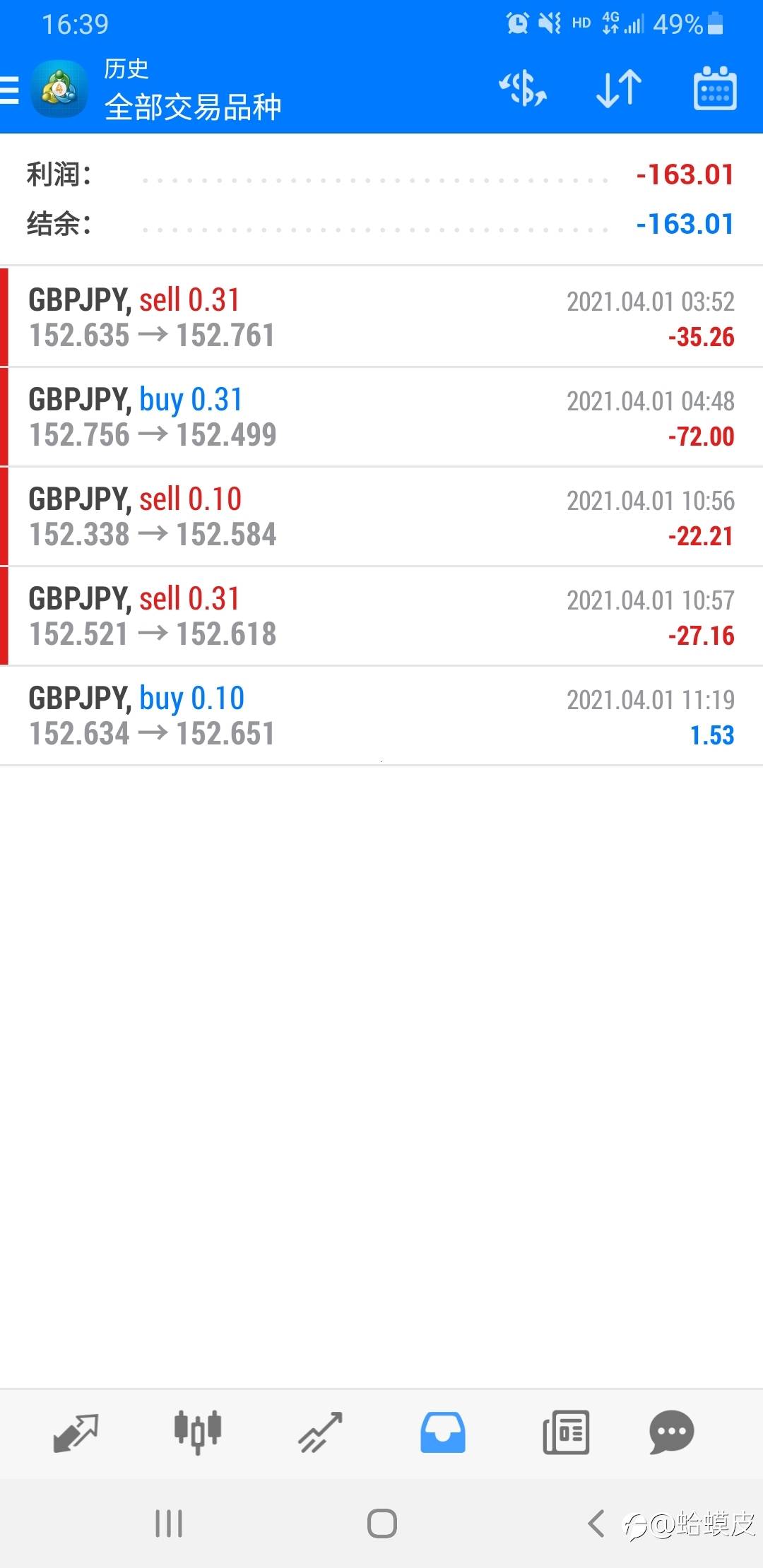This screenshot has width=763, height=1568.
Task: Open the chat messages tab
Action: tap(671, 1432)
